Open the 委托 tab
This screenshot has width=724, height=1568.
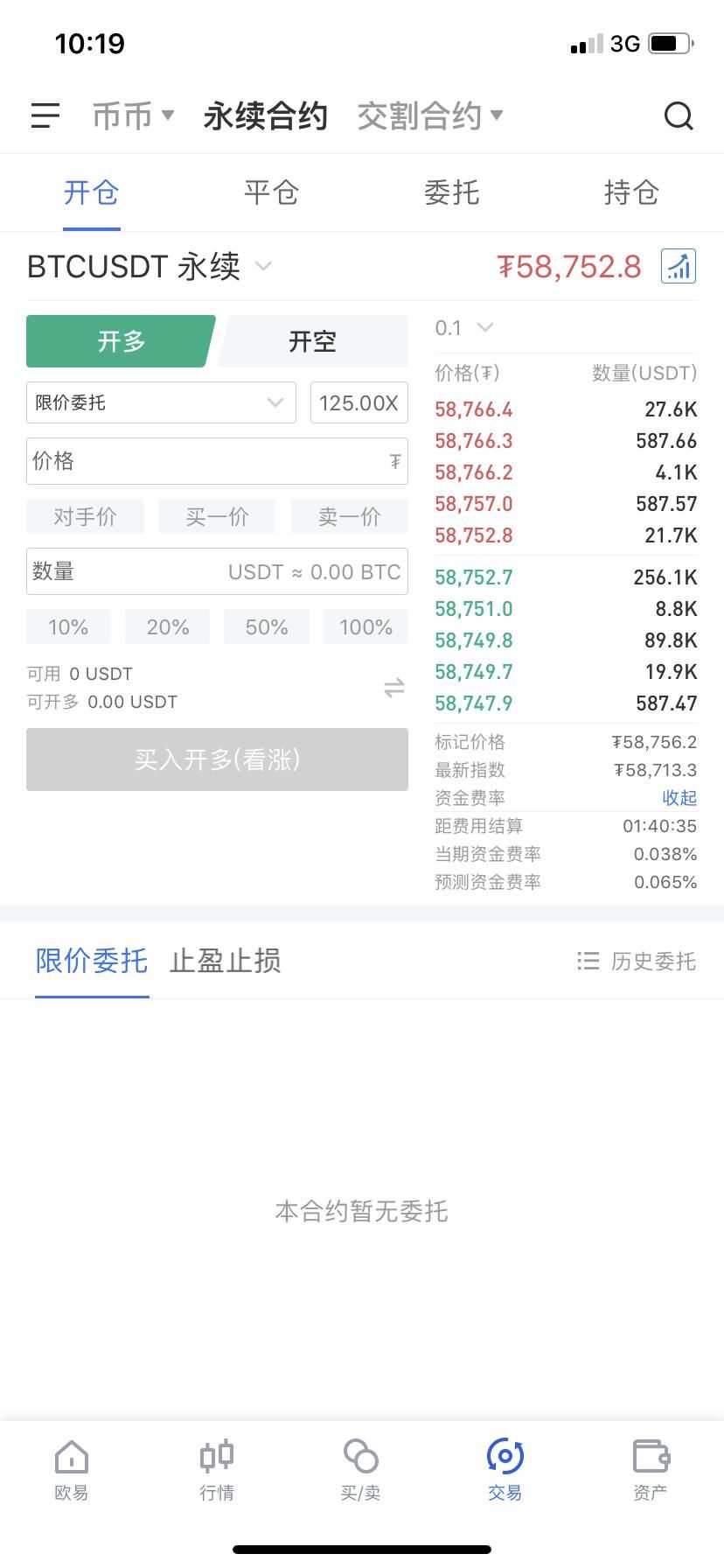451,192
